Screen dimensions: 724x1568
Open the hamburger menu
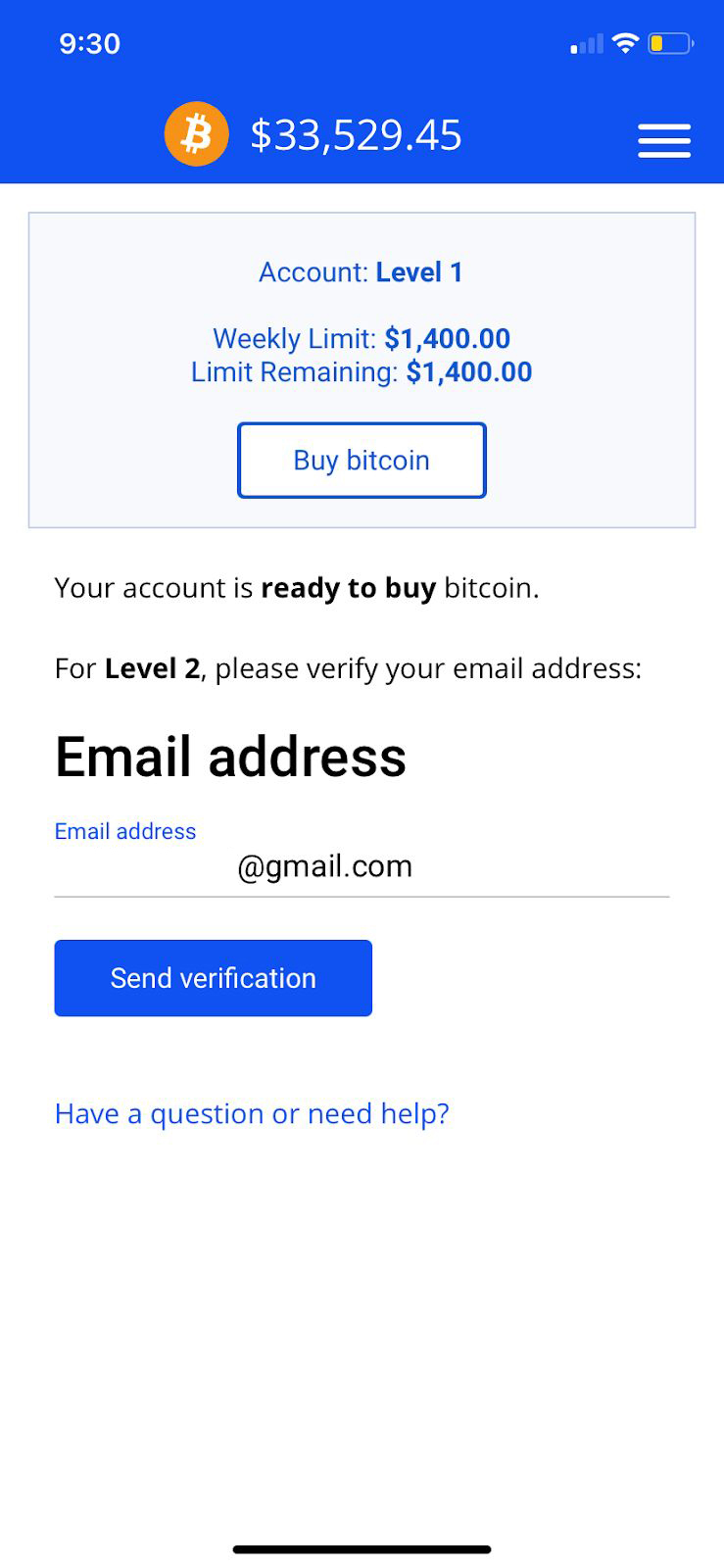pyautogui.click(x=664, y=140)
